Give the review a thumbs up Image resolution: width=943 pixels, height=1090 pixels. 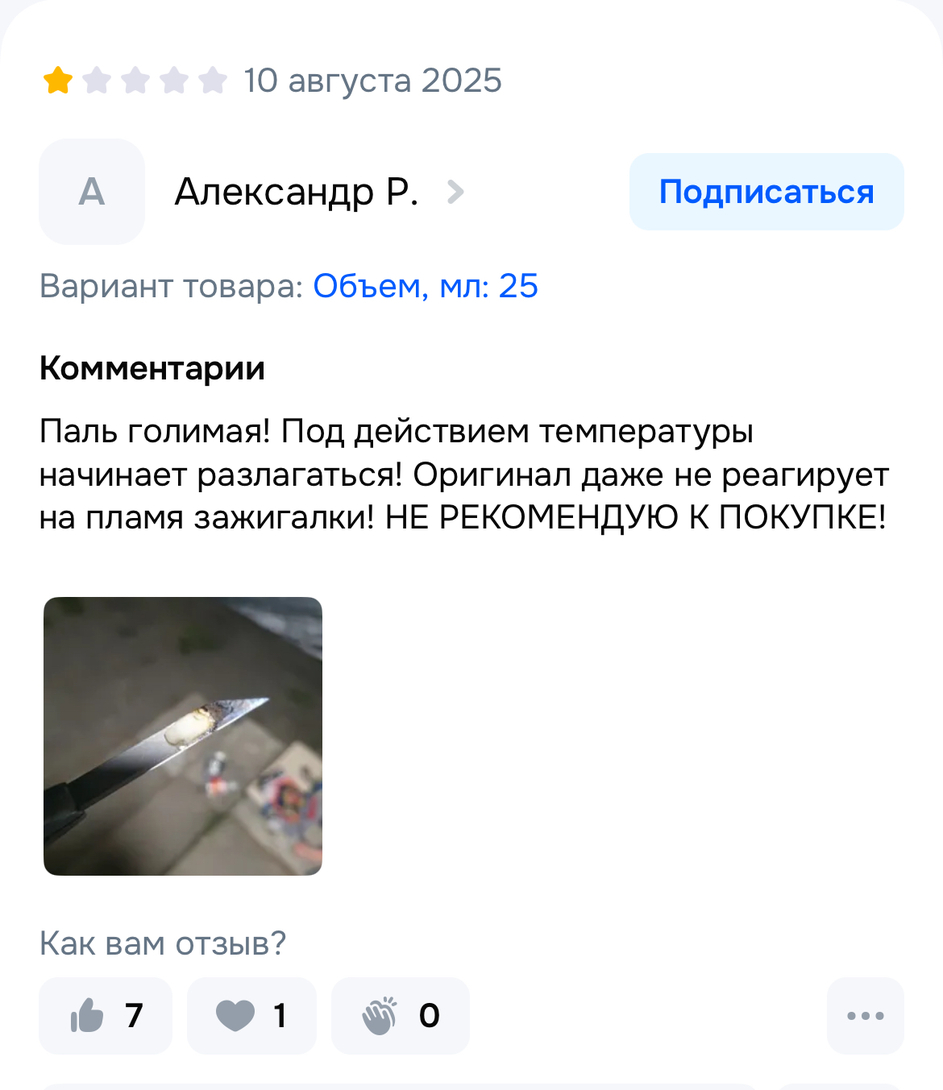pyautogui.click(x=106, y=1016)
